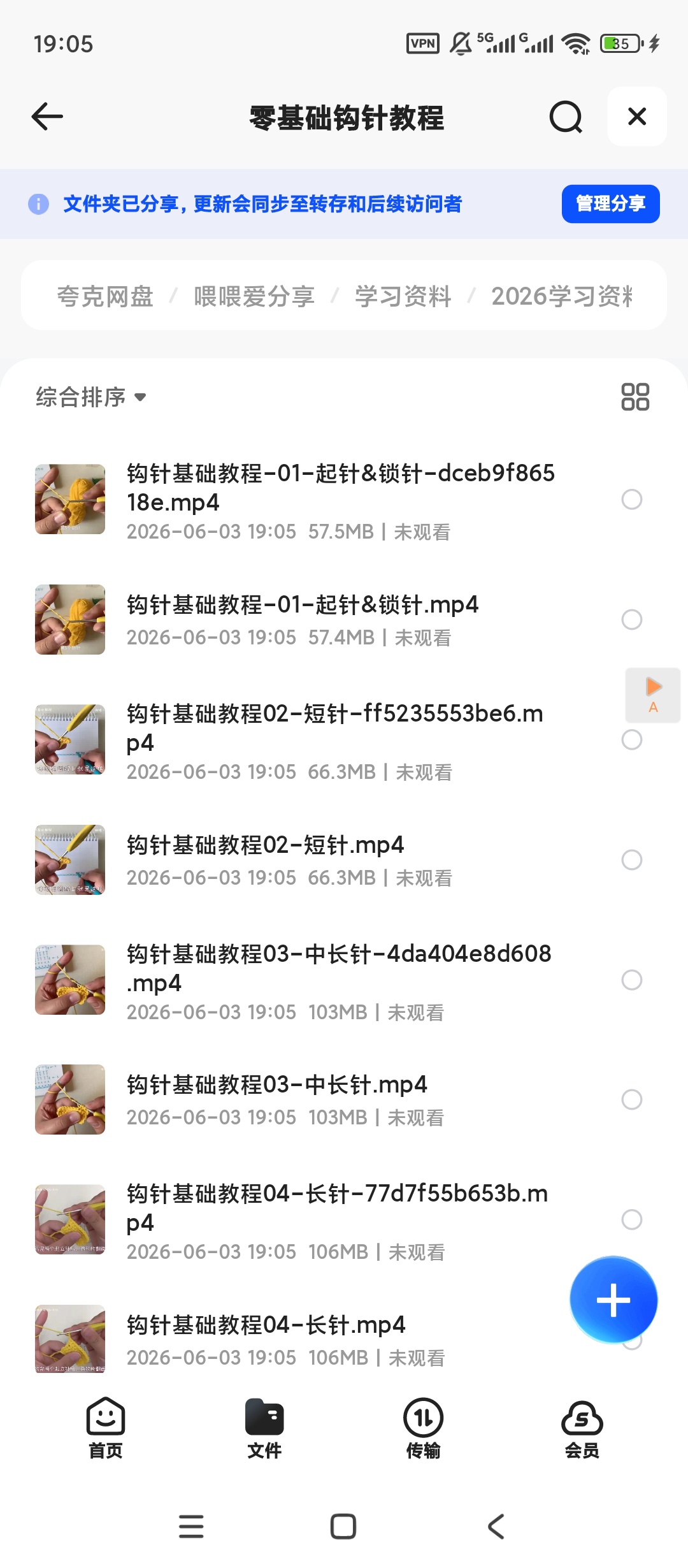Go back using the top-left arrow
This screenshot has width=688, height=1568.
(47, 117)
